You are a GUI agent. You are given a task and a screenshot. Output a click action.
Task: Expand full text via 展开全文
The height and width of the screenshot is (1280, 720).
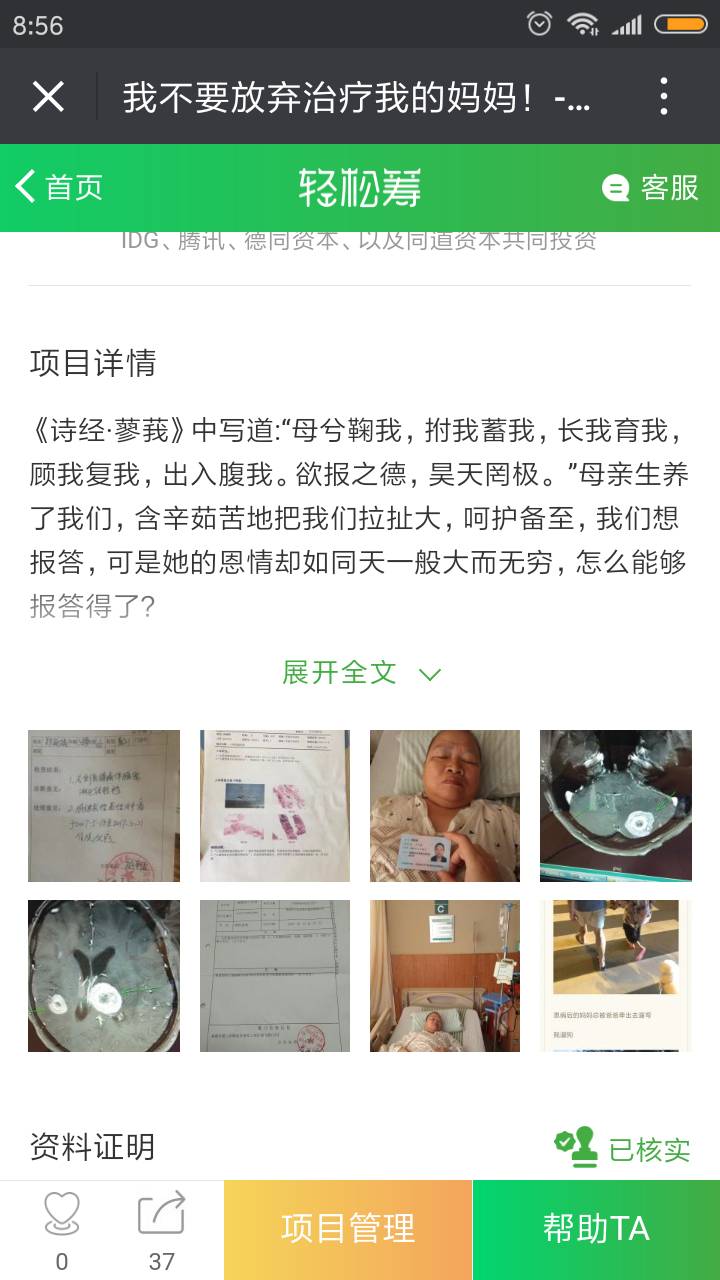click(360, 673)
